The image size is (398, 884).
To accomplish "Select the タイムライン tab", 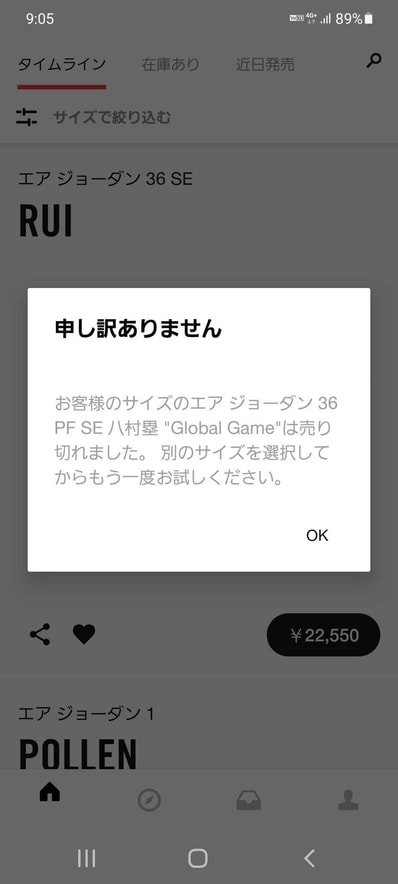I will pyautogui.click(x=61, y=64).
